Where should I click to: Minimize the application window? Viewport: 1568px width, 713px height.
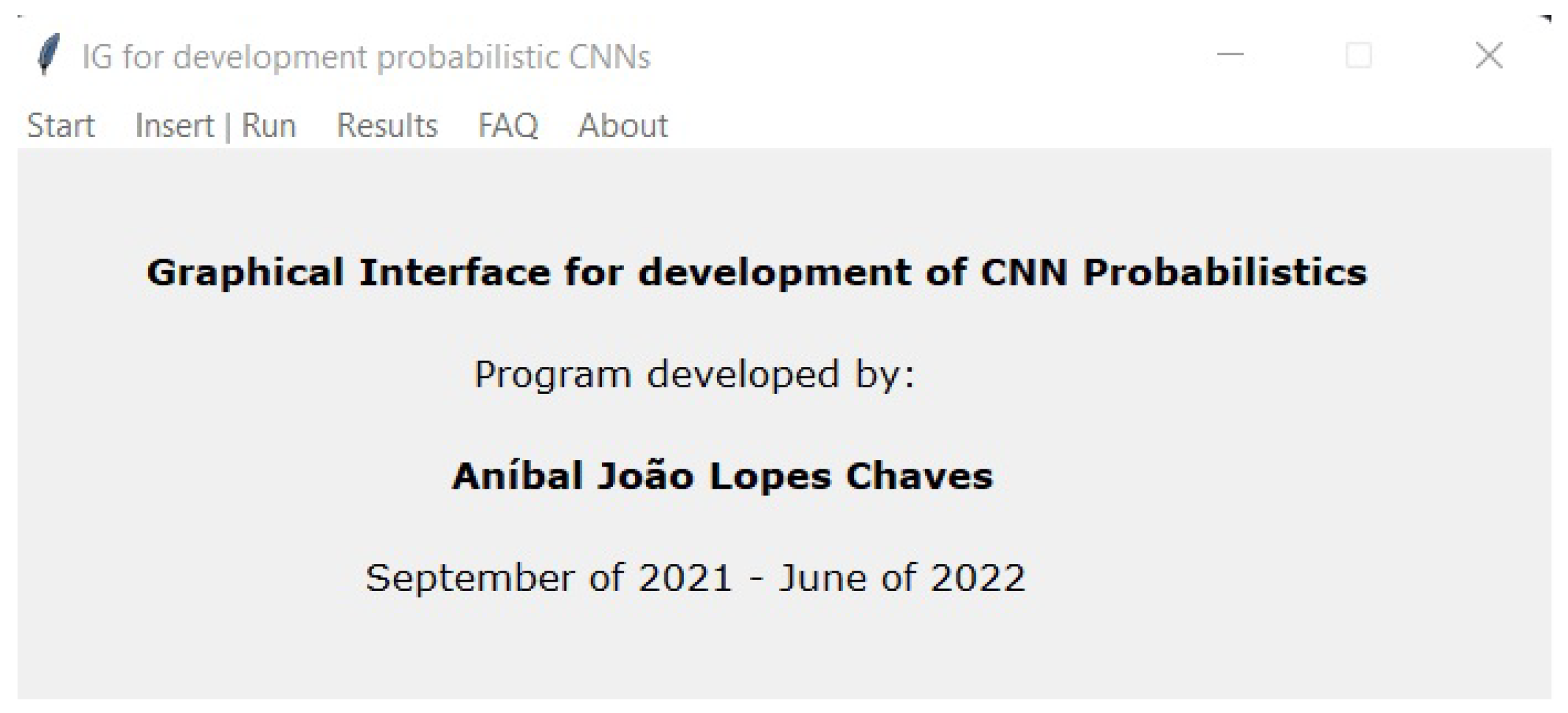pyautogui.click(x=1230, y=56)
